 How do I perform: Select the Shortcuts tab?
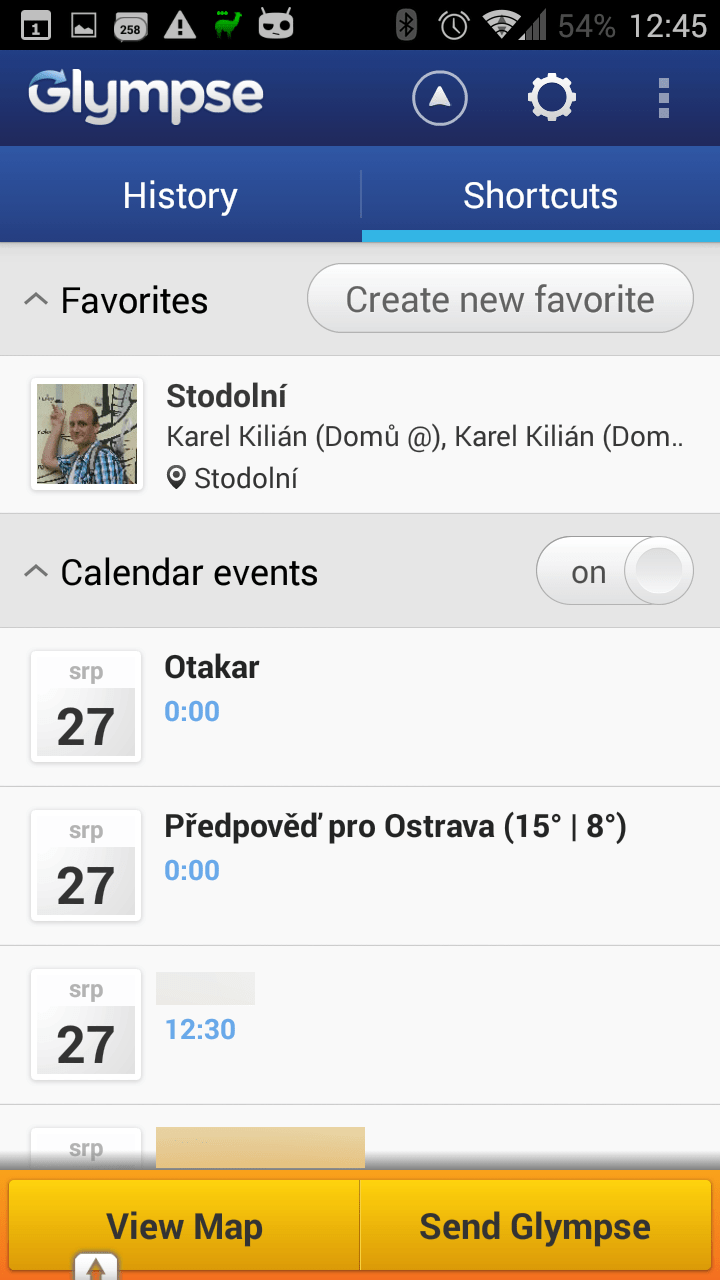pos(541,195)
